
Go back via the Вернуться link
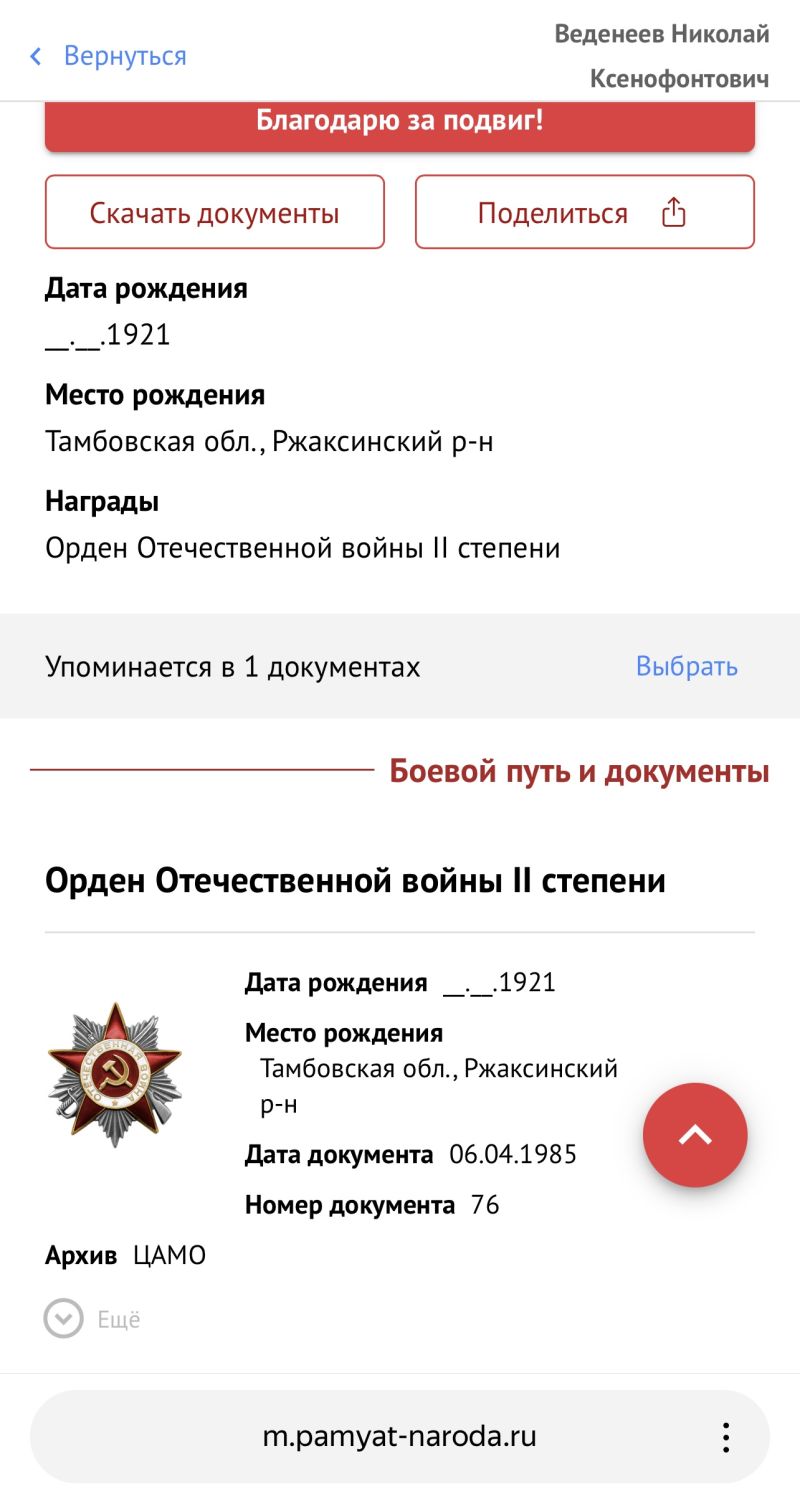pyautogui.click(x=108, y=55)
